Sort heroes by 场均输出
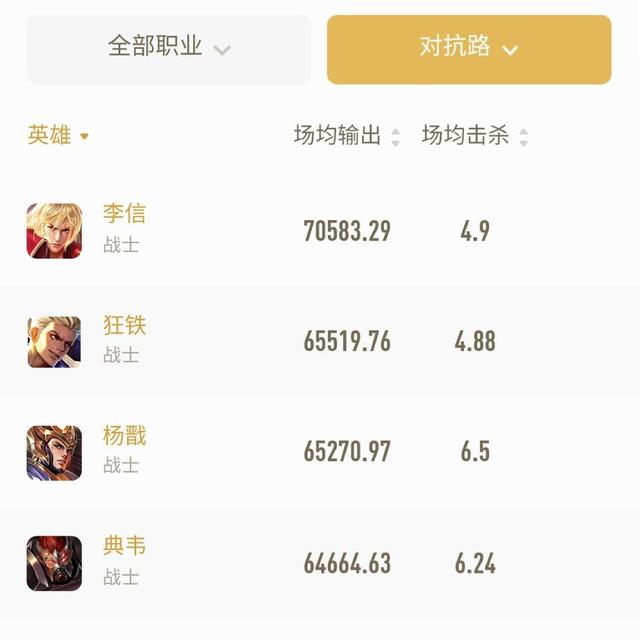This screenshot has height=640, width=640. pos(346,136)
